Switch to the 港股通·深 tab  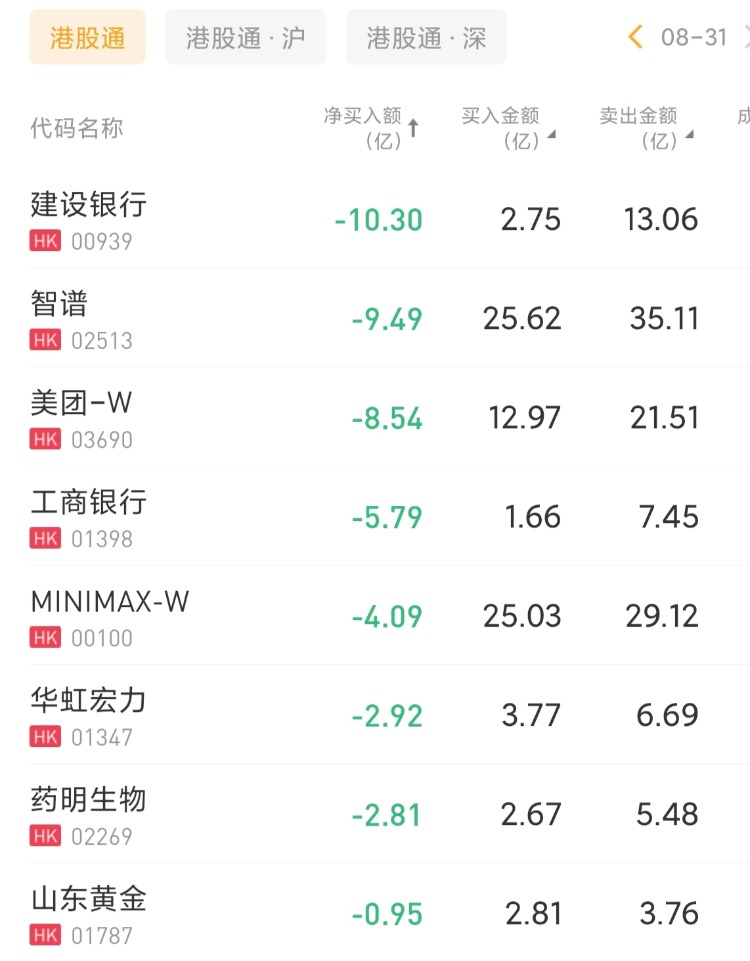coord(426,37)
